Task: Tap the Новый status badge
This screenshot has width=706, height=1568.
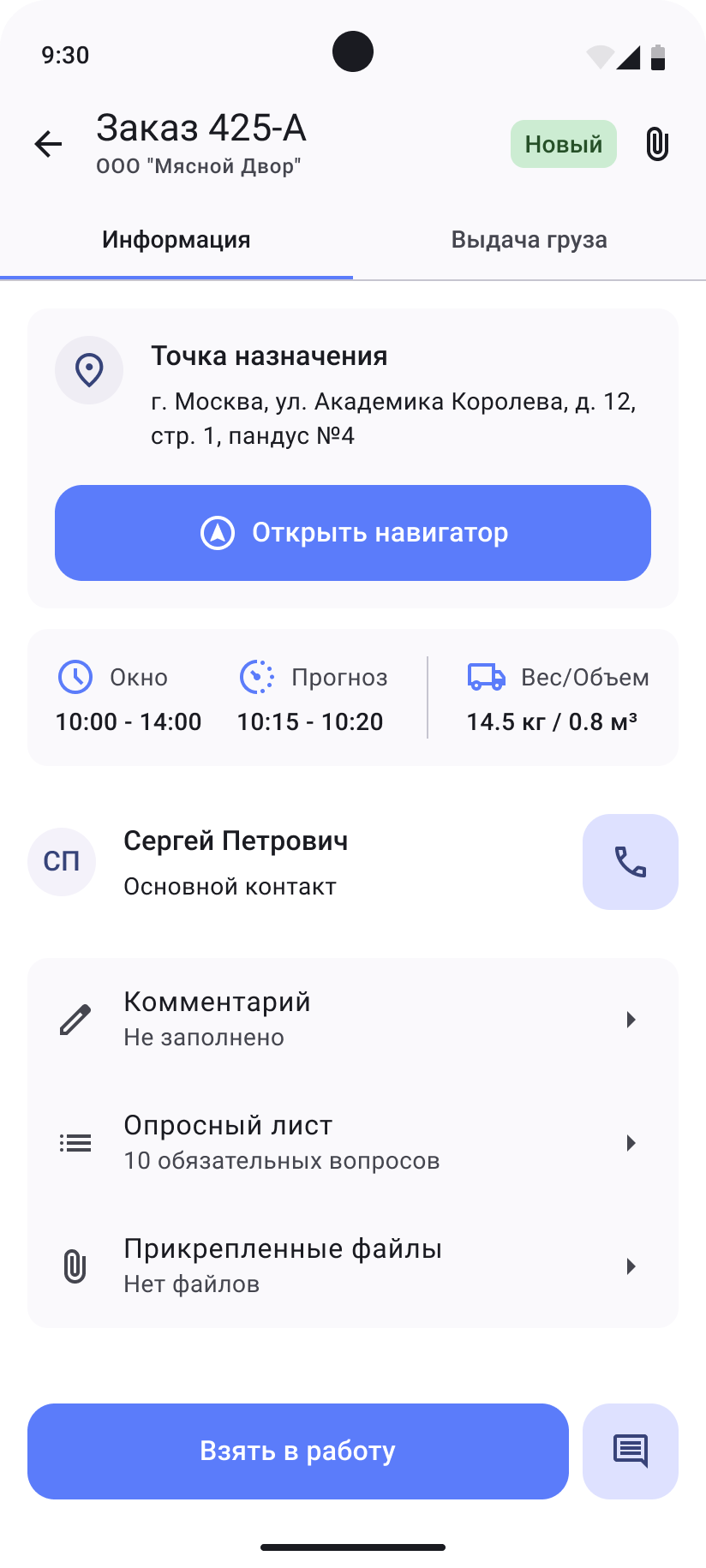Action: (x=563, y=144)
